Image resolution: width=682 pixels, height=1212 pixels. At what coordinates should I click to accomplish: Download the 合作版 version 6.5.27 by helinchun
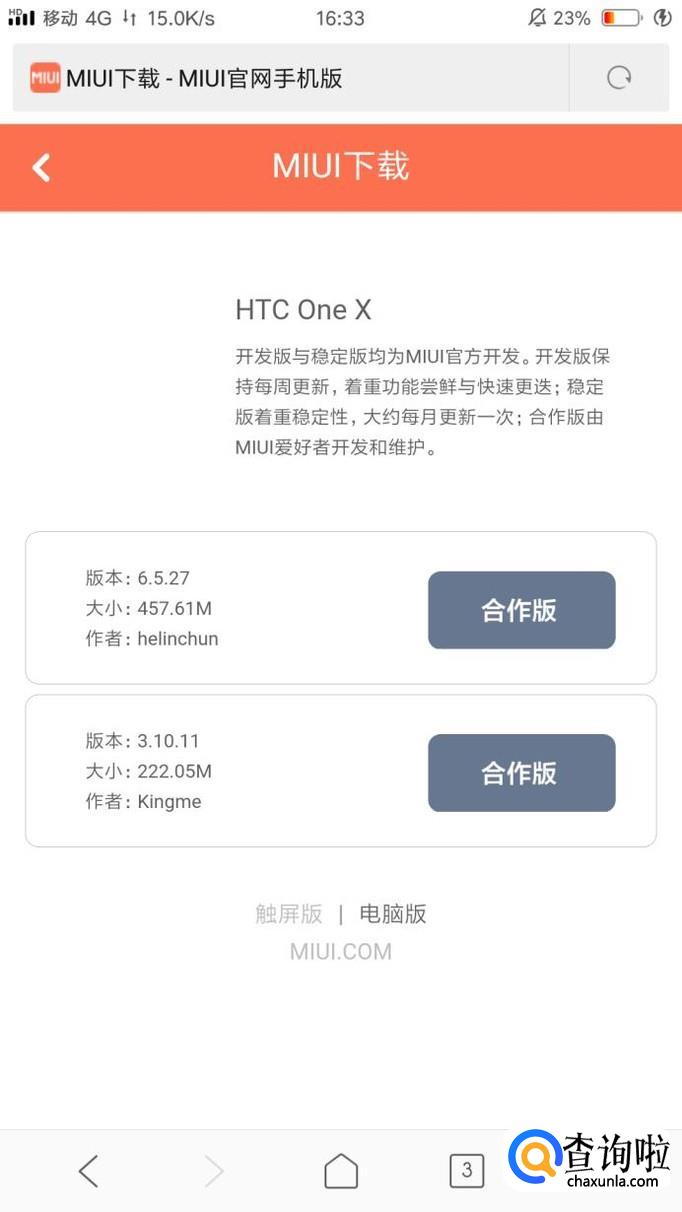tap(521, 610)
